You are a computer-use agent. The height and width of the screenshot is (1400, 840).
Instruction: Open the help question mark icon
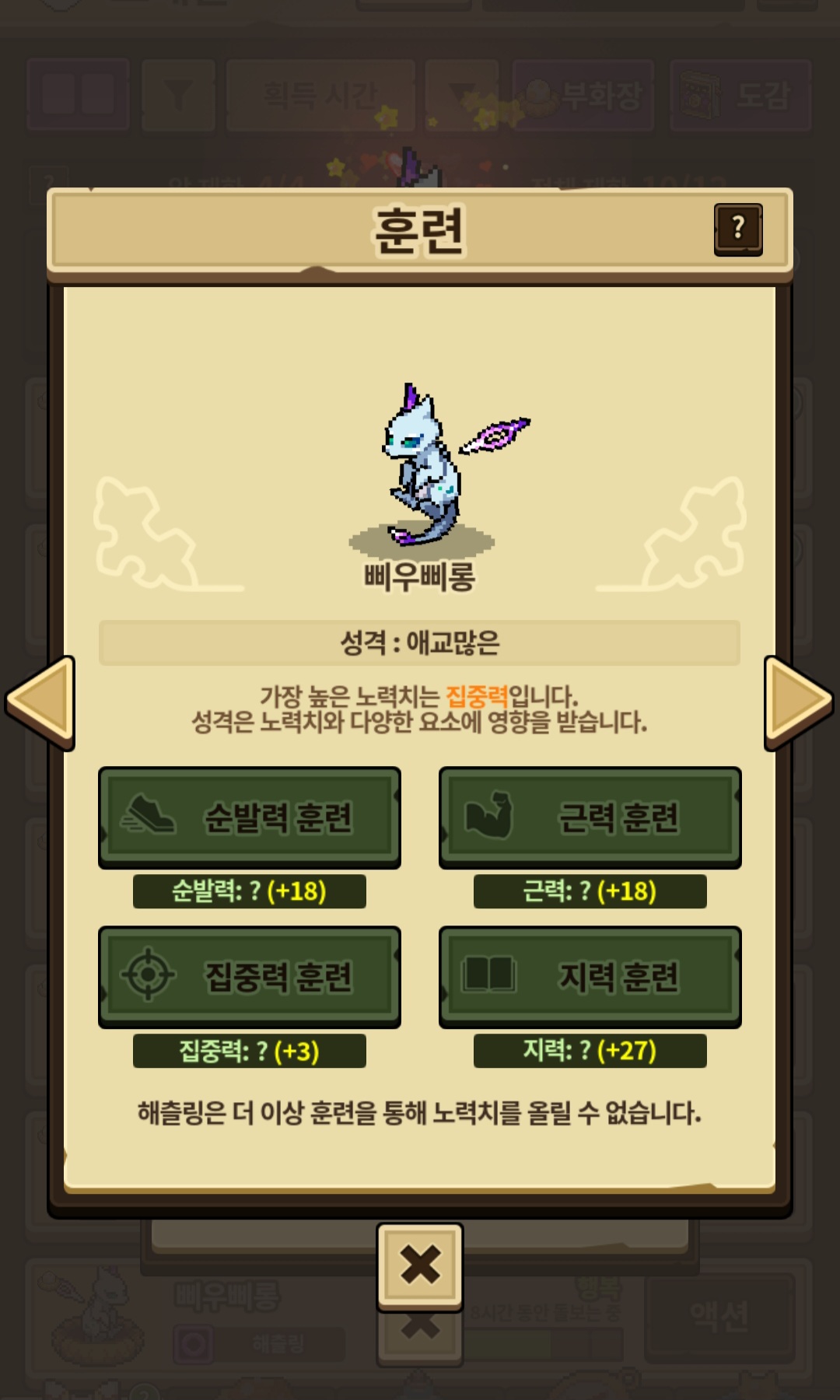pyautogui.click(x=737, y=229)
